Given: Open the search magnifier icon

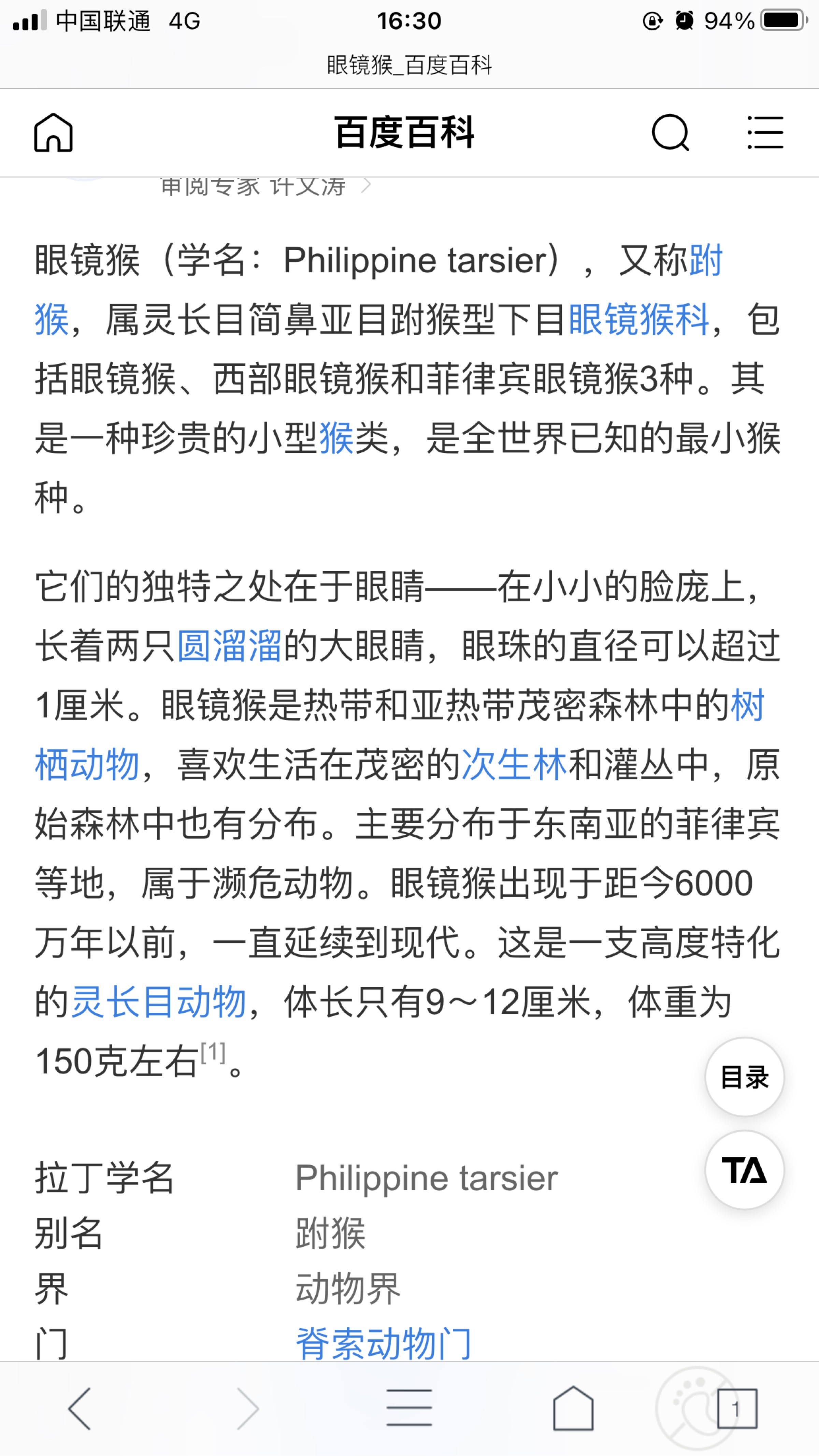Looking at the screenshot, I should (x=670, y=133).
